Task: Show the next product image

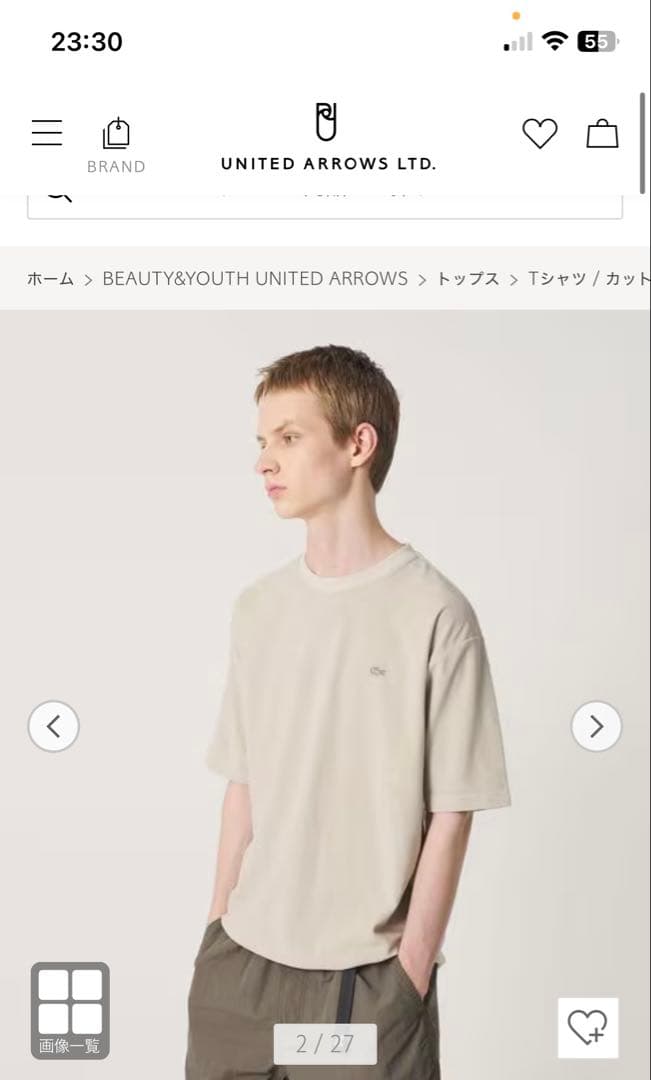Action: point(597,726)
